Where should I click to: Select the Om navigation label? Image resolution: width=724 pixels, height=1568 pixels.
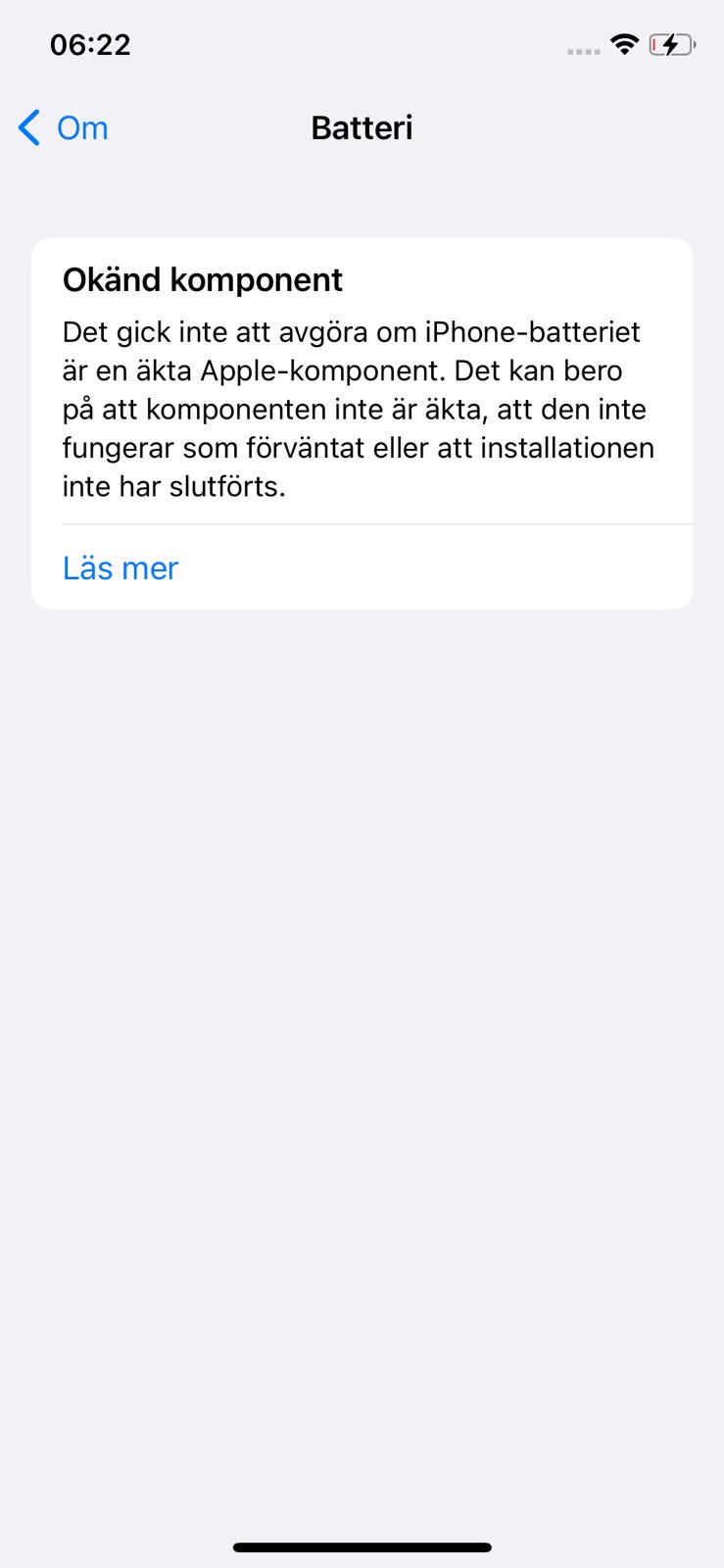point(82,127)
